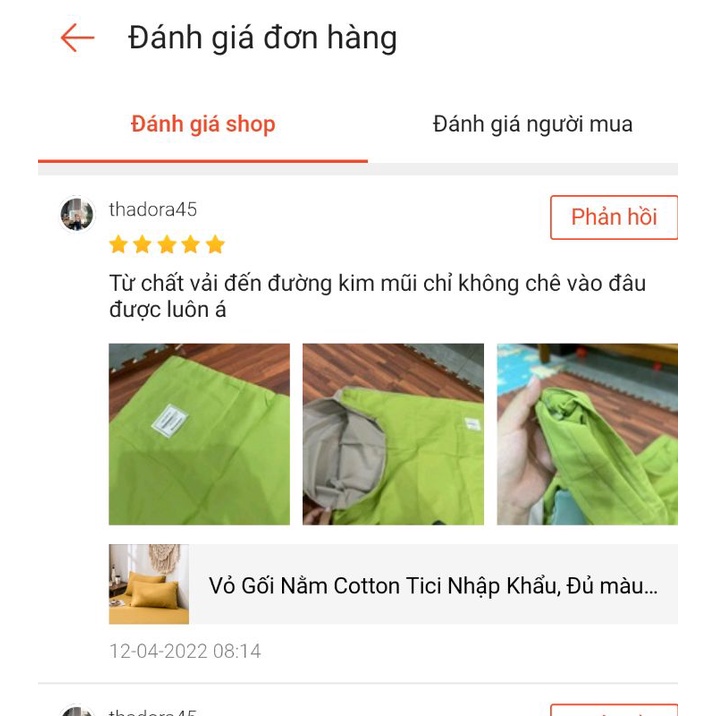716x716 pixels.
Task: Open thadora45's profile avatar
Action: [77, 213]
